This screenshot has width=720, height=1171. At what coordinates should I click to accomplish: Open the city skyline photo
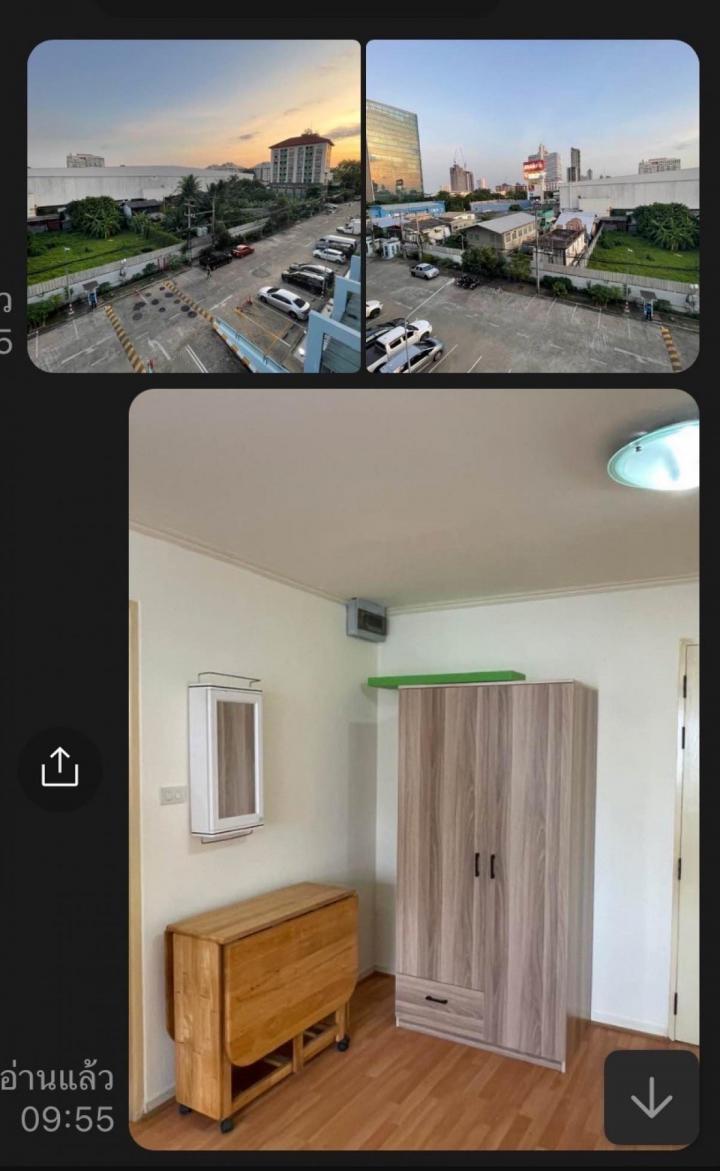click(533, 206)
